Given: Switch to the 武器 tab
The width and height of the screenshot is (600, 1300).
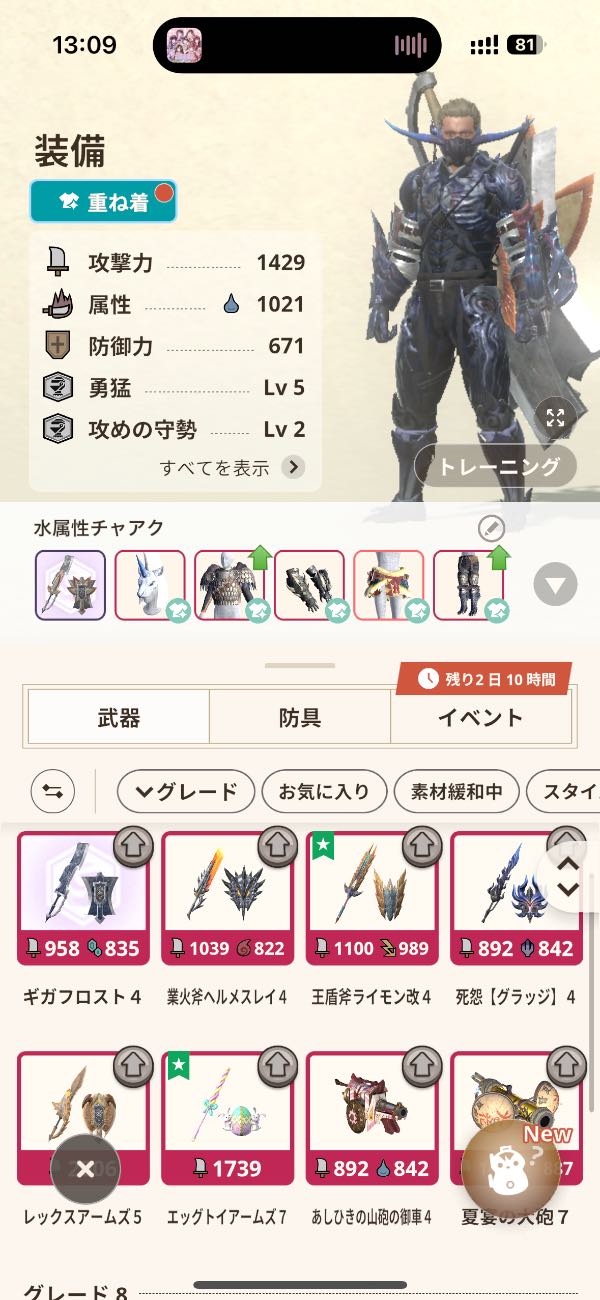Looking at the screenshot, I should pyautogui.click(x=118, y=717).
